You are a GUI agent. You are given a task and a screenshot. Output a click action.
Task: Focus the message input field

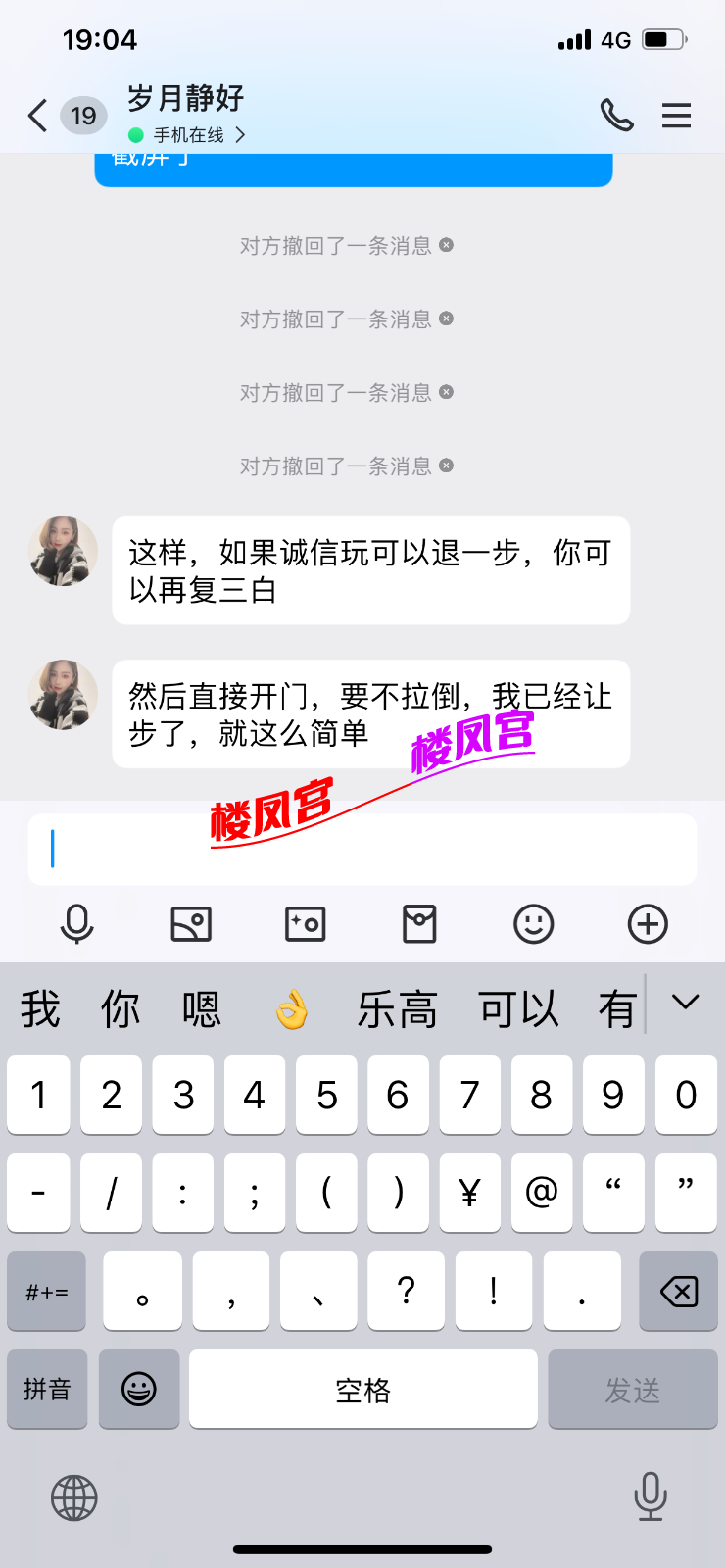(x=362, y=849)
